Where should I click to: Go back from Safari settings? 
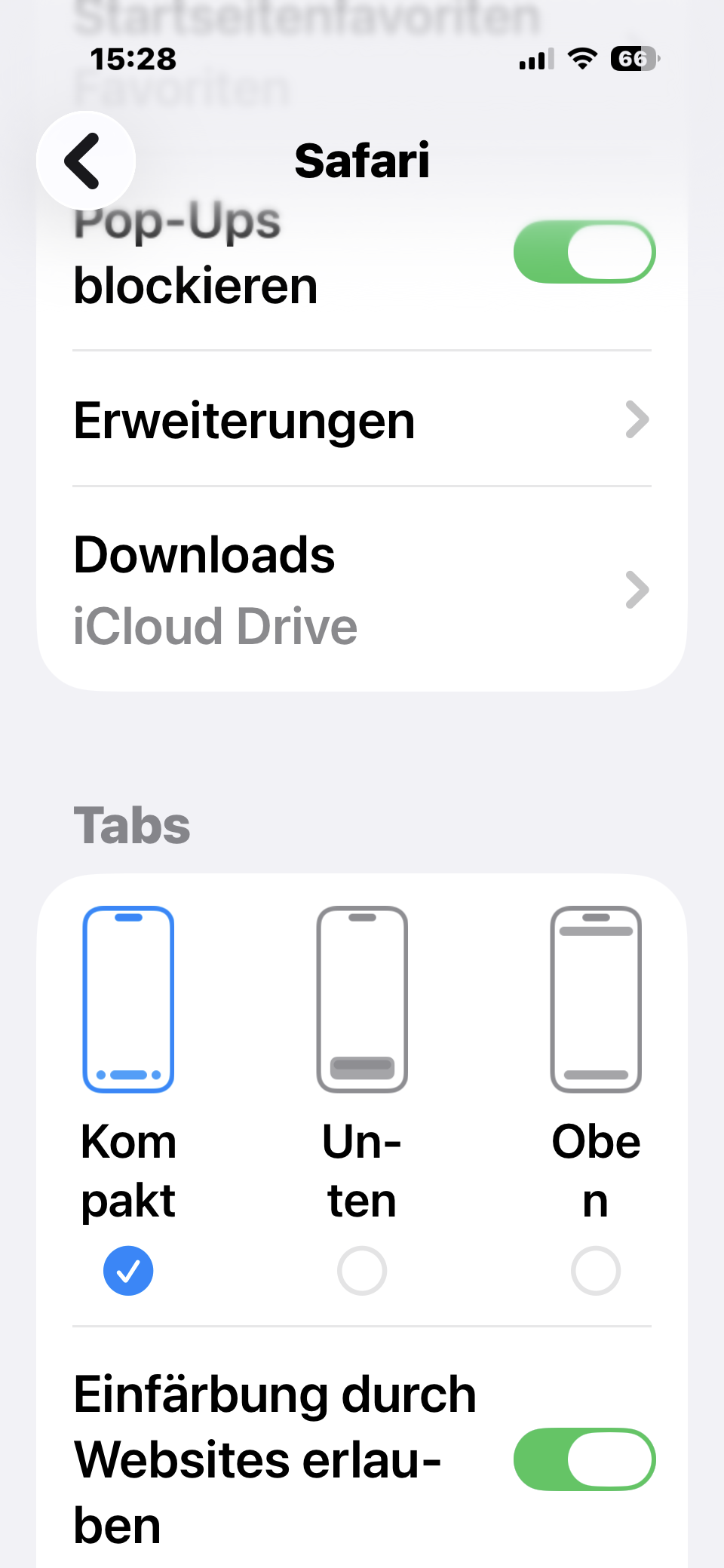point(86,161)
